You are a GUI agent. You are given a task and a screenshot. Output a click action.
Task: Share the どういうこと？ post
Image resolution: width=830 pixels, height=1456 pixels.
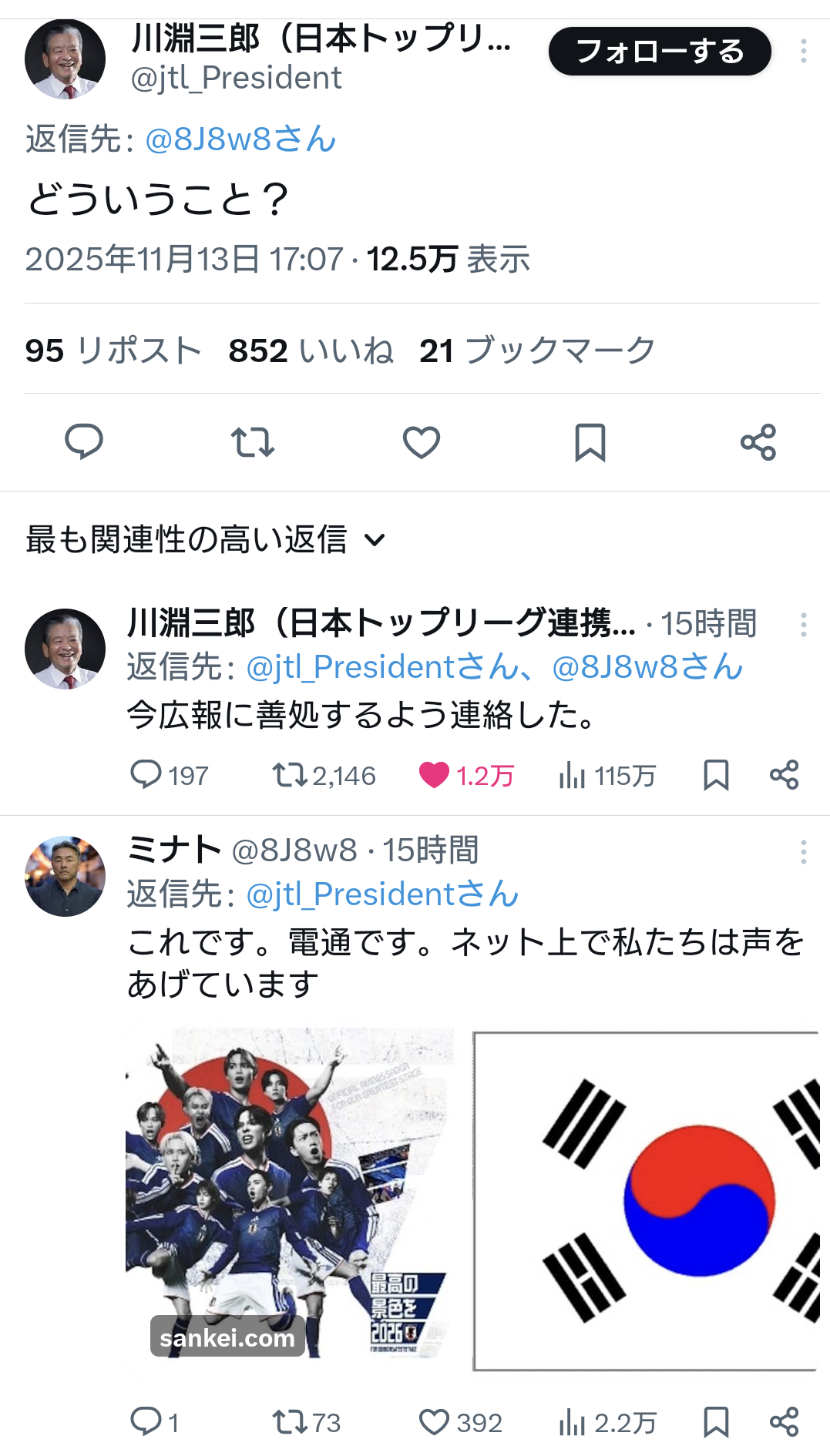click(758, 442)
